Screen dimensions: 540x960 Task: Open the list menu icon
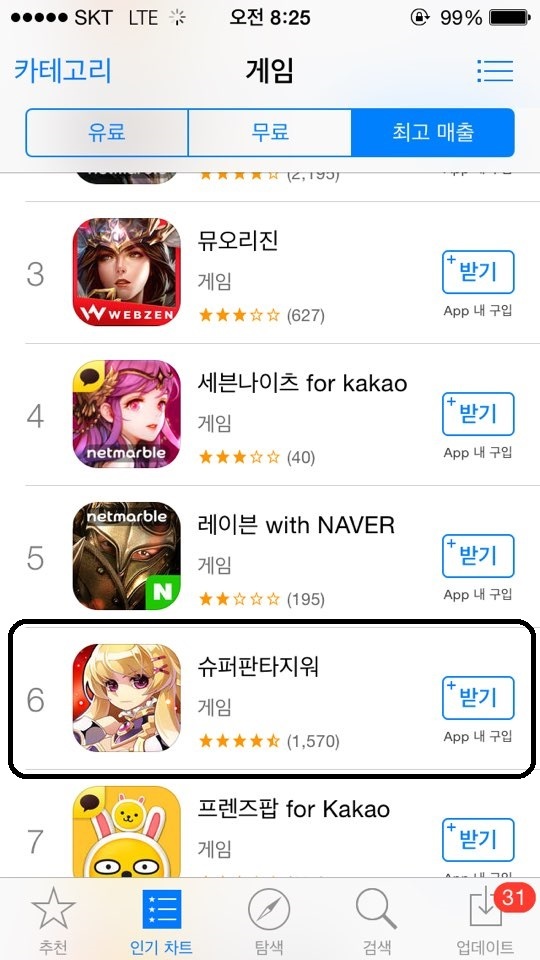pyautogui.click(x=495, y=71)
